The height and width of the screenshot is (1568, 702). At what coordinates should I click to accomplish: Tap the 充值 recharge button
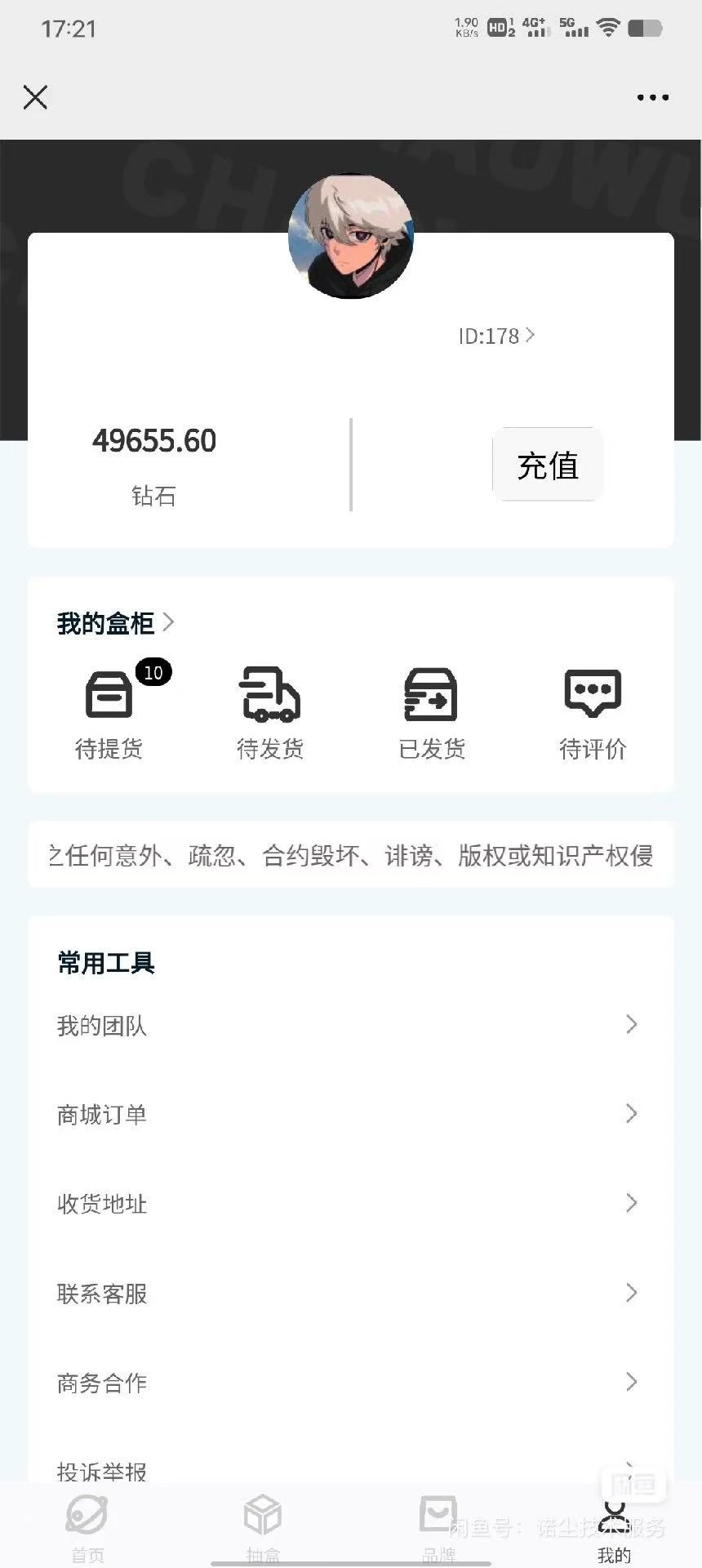[x=547, y=465]
